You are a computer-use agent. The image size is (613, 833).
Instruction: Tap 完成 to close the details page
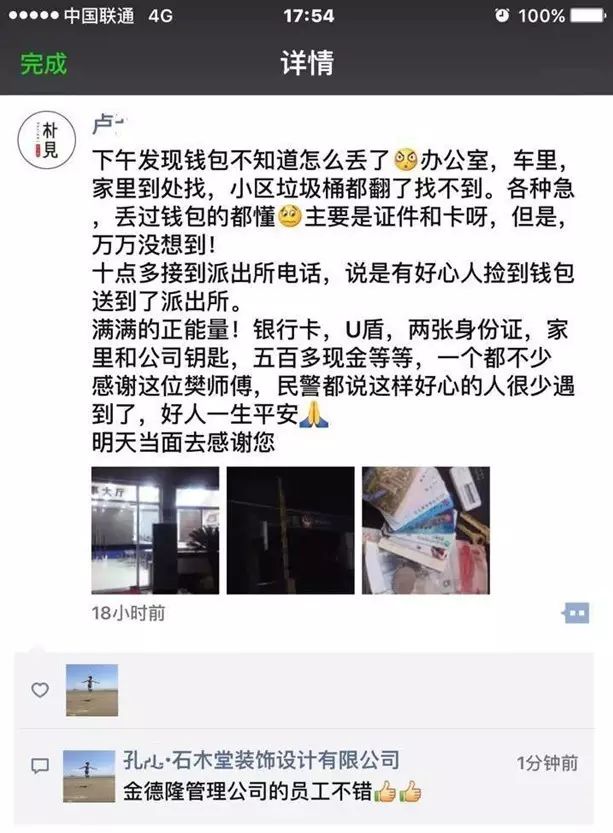click(x=44, y=63)
